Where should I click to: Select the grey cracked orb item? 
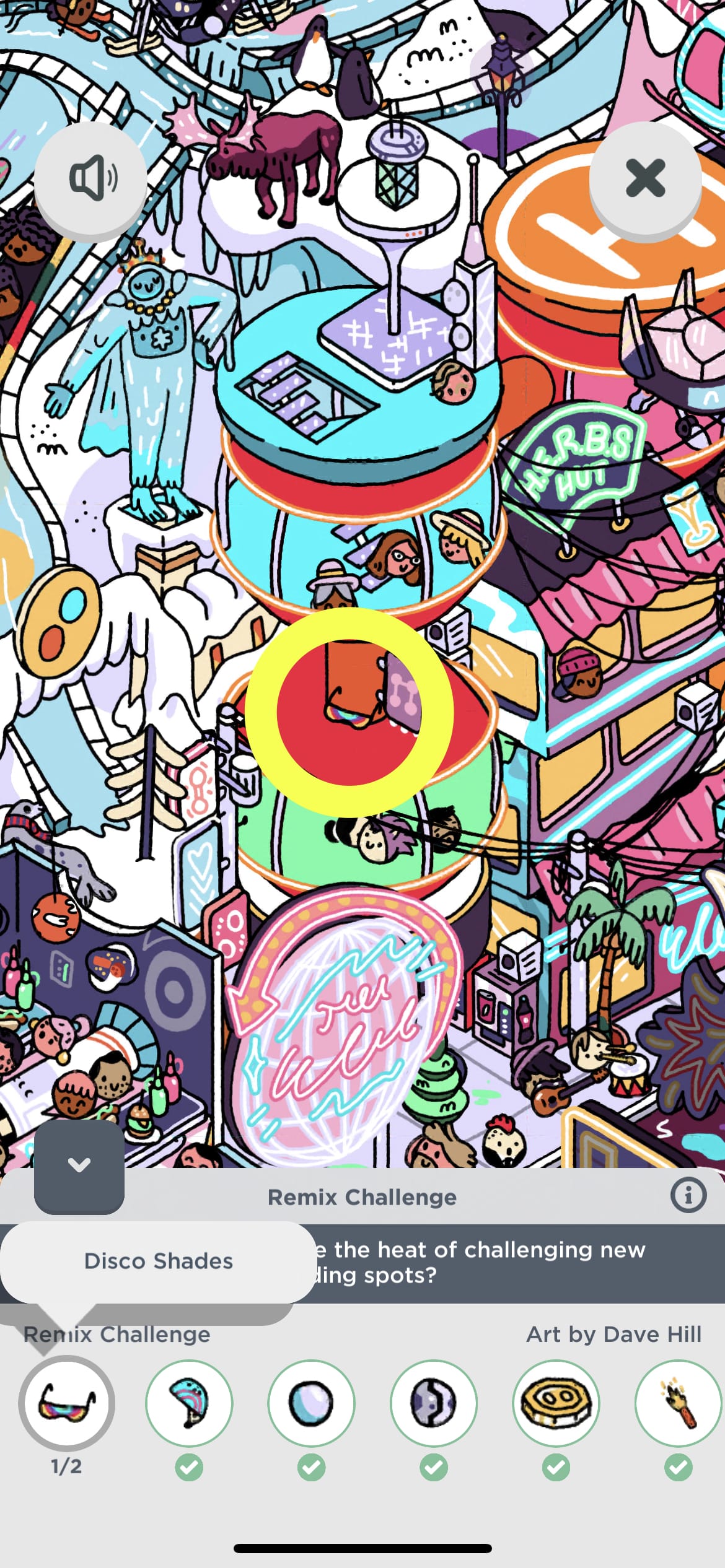434,1403
